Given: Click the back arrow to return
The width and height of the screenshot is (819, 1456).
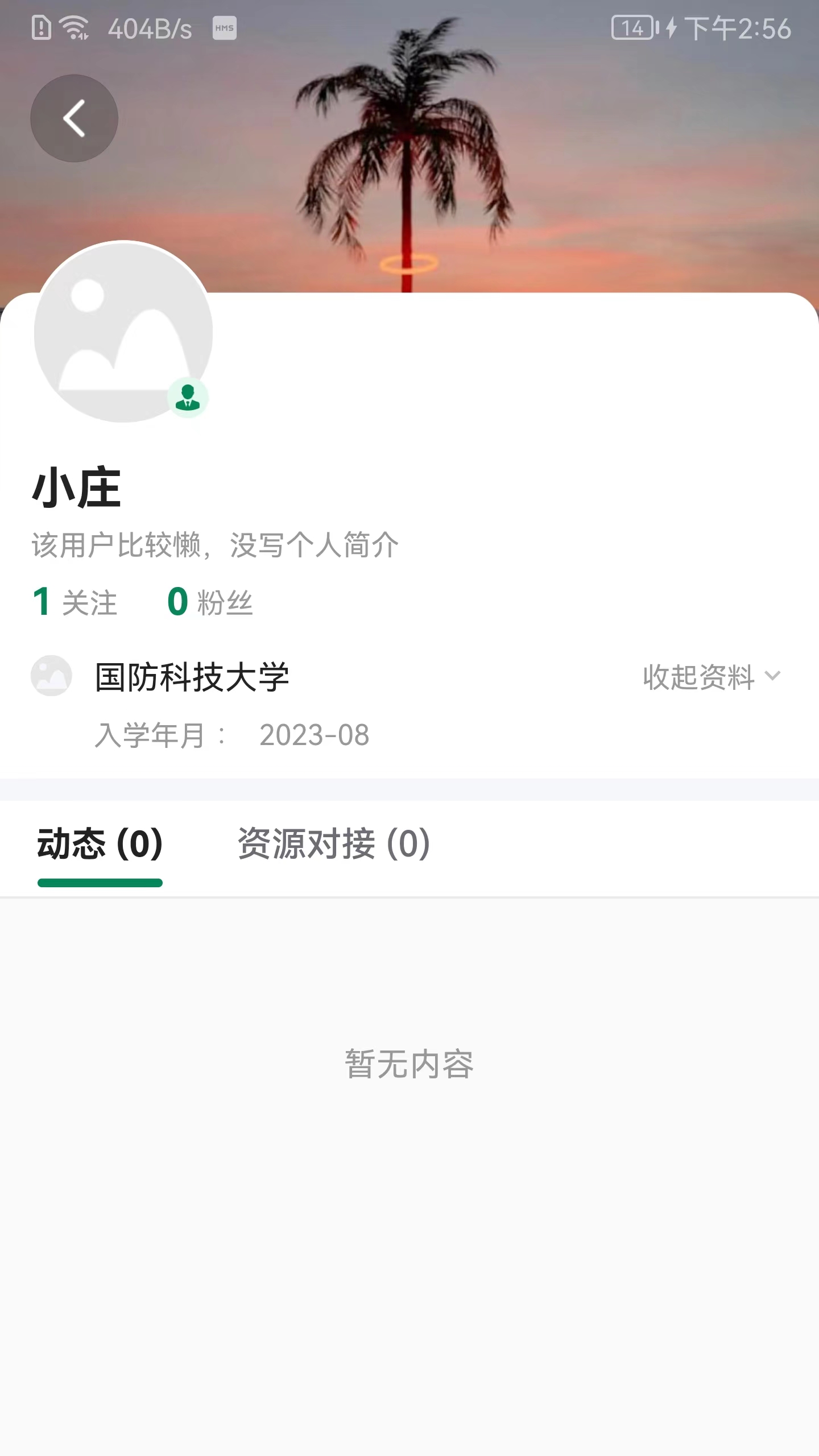Looking at the screenshot, I should [74, 117].
